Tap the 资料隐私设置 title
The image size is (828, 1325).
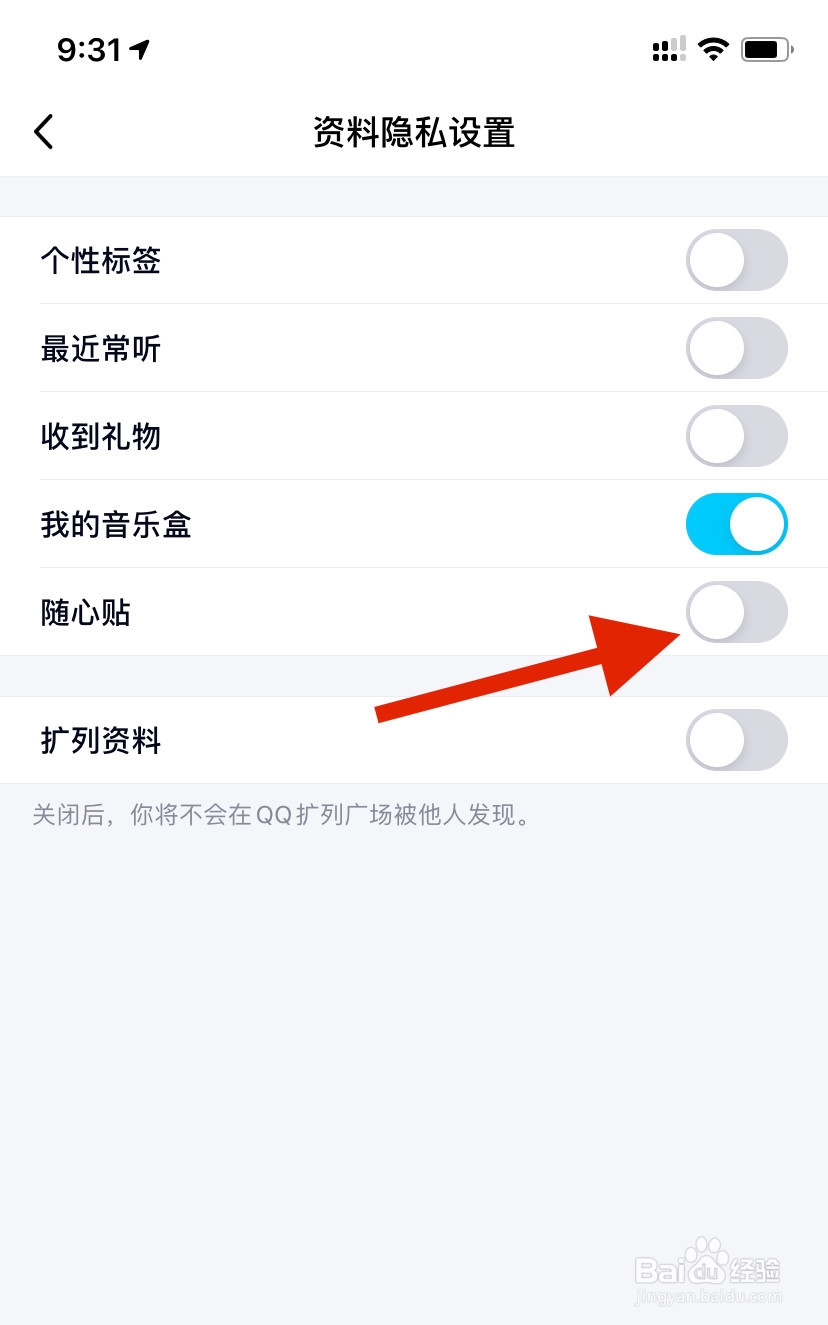[x=414, y=131]
